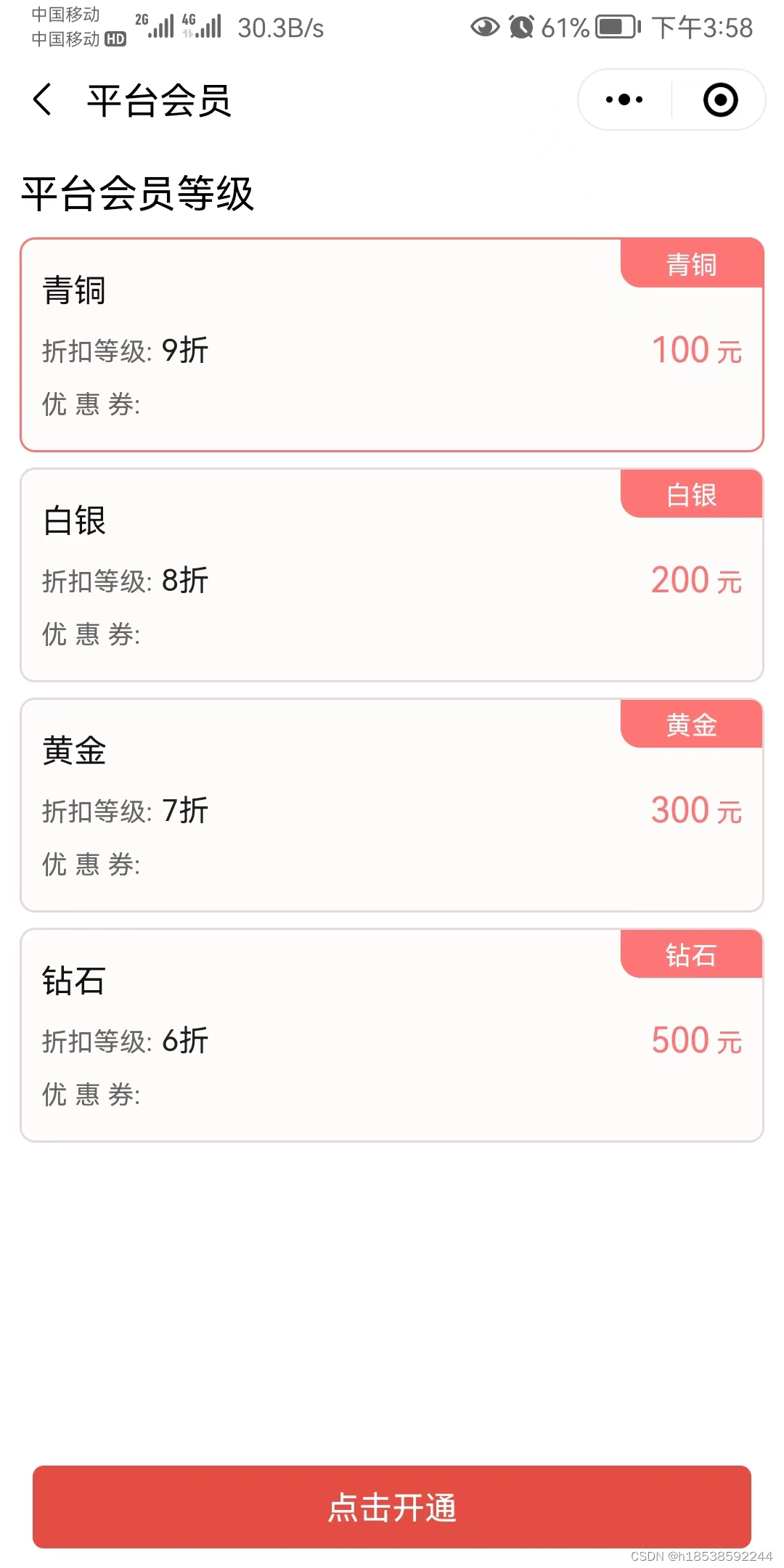
Task: Pick the 黄金 membership tier
Action: tap(392, 805)
